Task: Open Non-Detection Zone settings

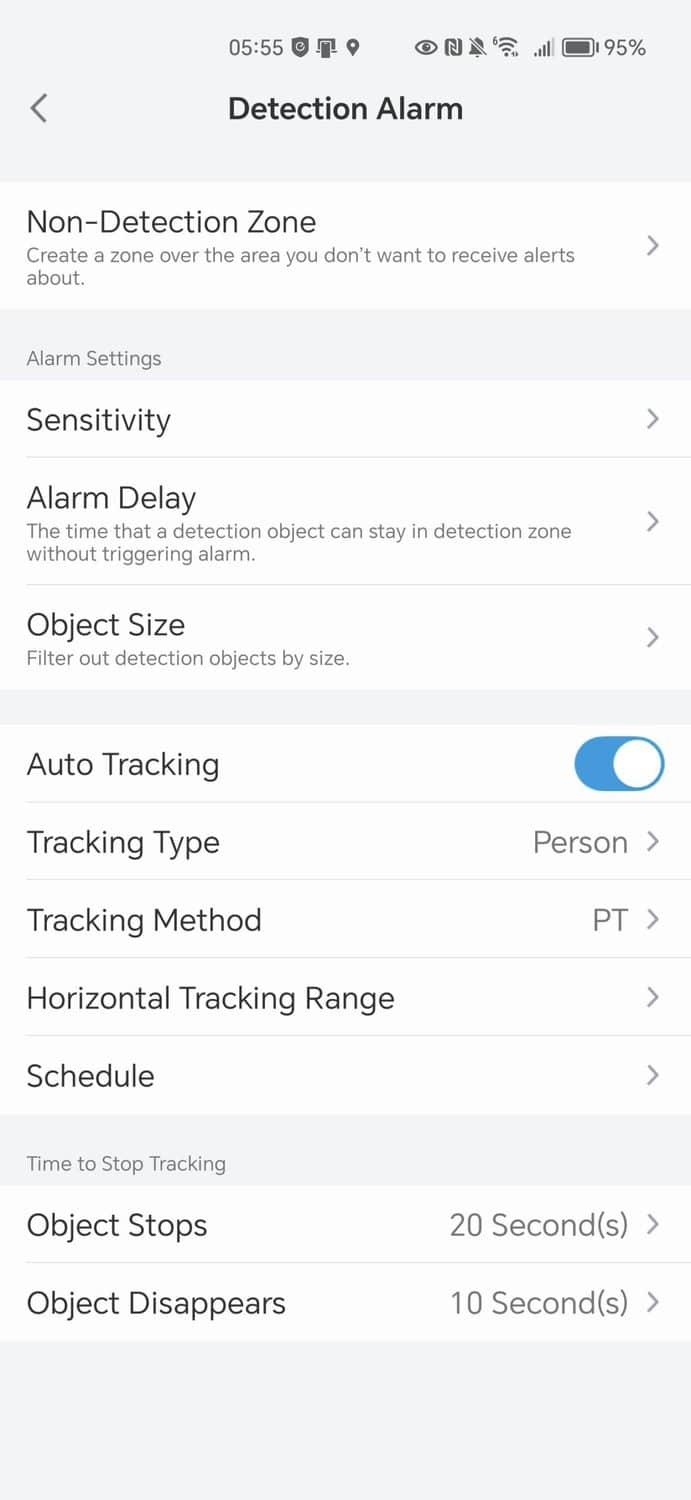Action: click(345, 245)
